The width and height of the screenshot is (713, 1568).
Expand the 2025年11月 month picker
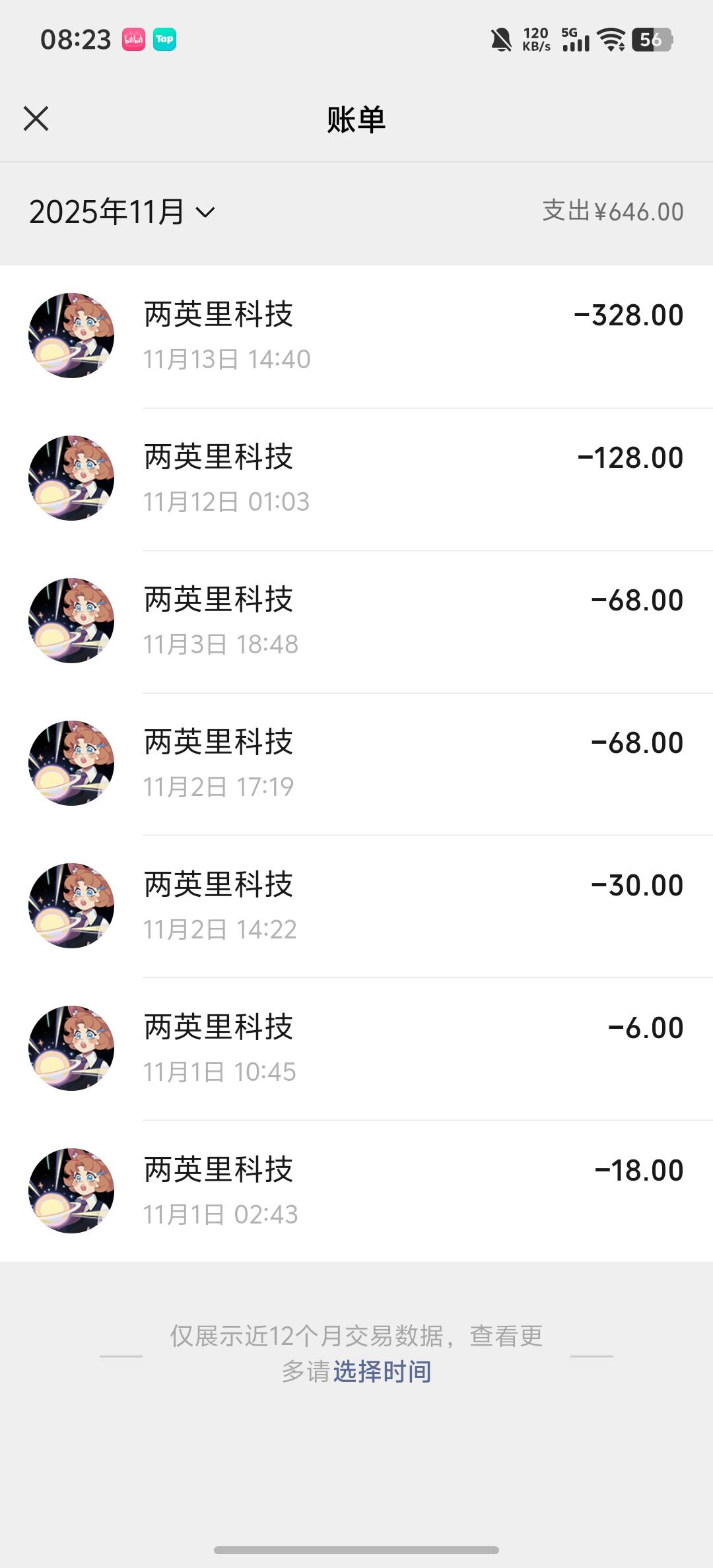coord(122,212)
